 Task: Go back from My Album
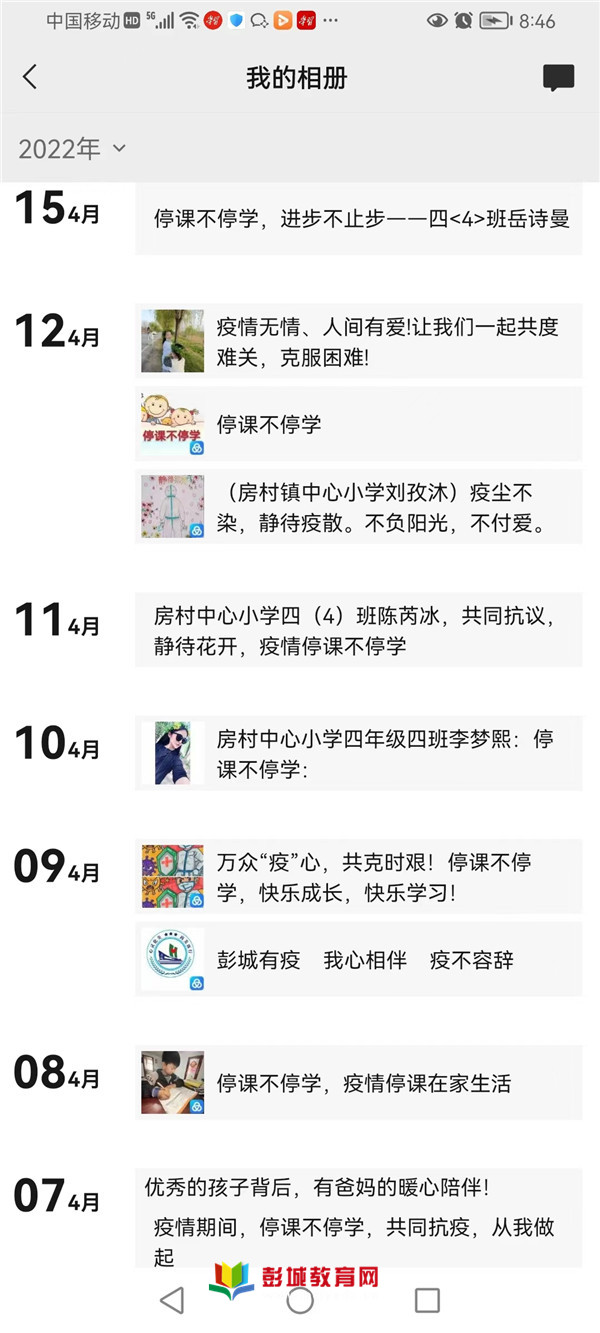pos(30,77)
